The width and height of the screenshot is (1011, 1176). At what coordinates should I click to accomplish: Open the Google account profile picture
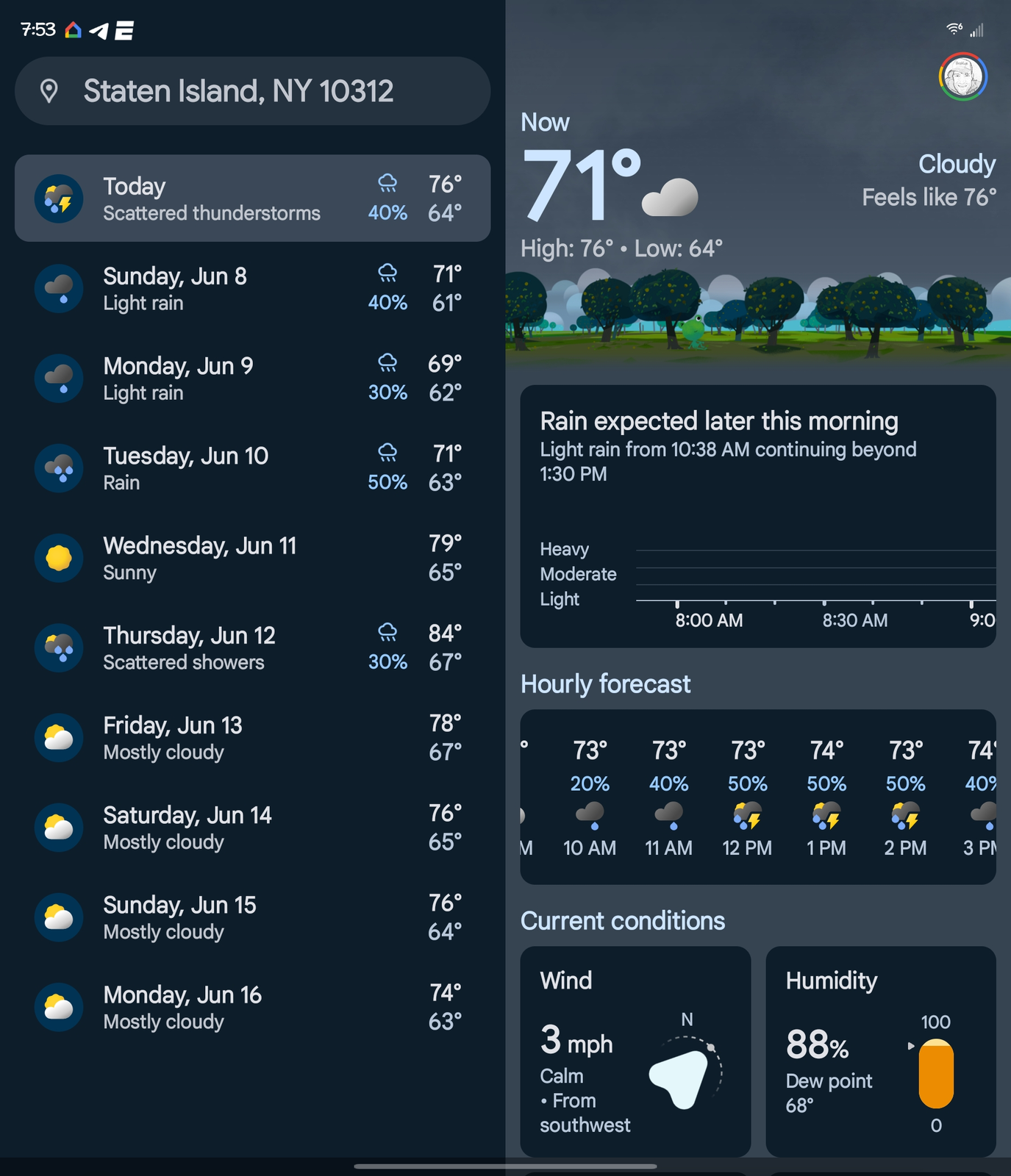coord(962,76)
